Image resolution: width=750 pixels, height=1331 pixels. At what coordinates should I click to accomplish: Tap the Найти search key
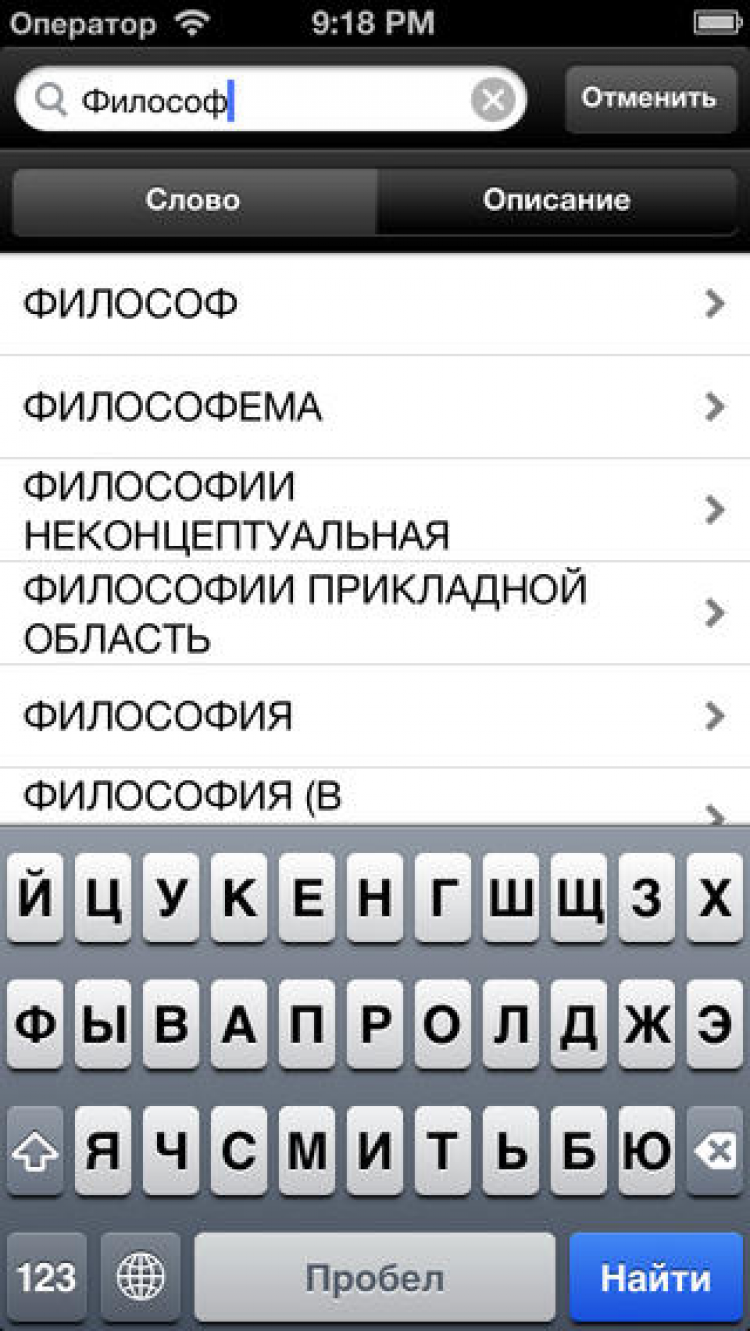tap(656, 1277)
